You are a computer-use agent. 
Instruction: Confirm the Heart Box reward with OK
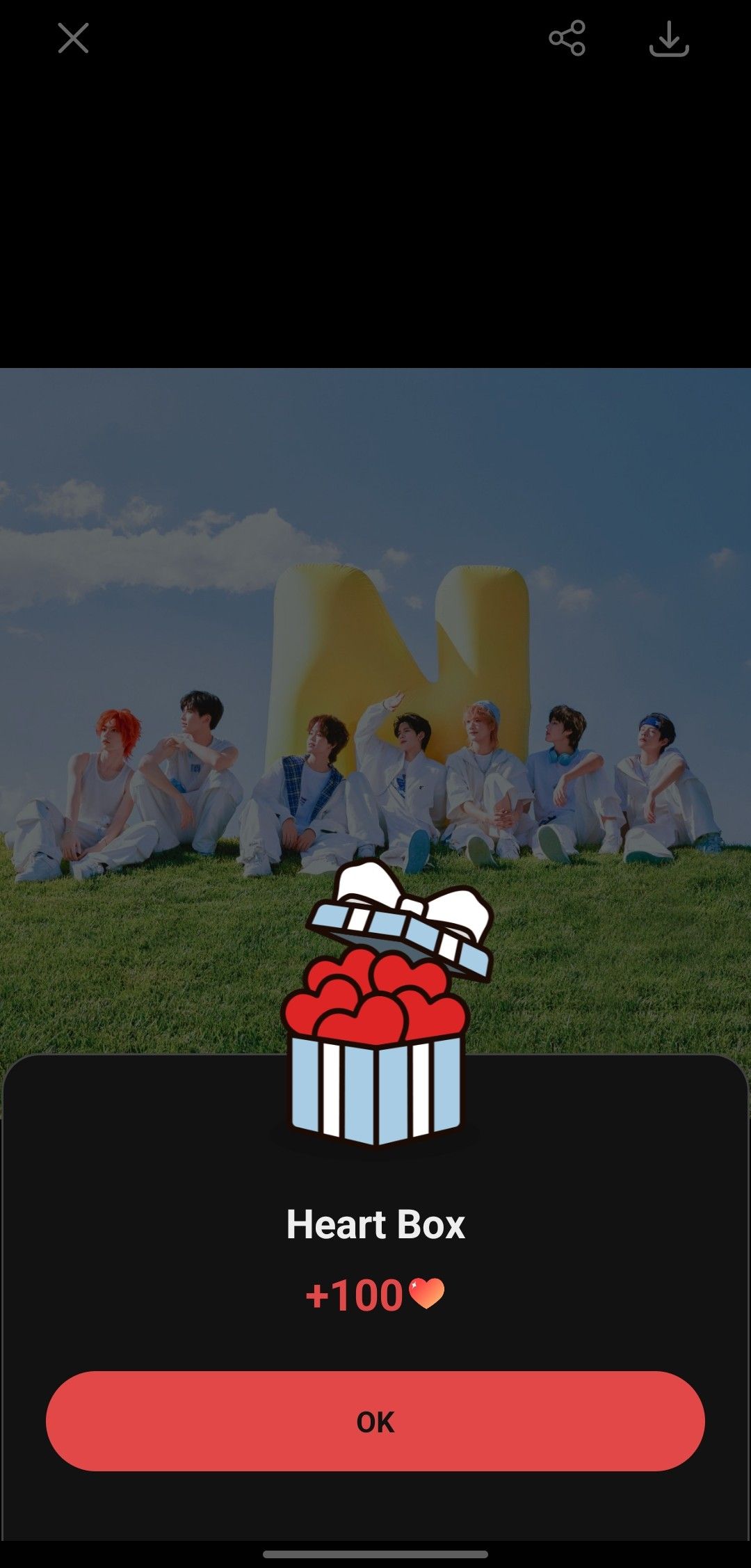[x=375, y=1421]
